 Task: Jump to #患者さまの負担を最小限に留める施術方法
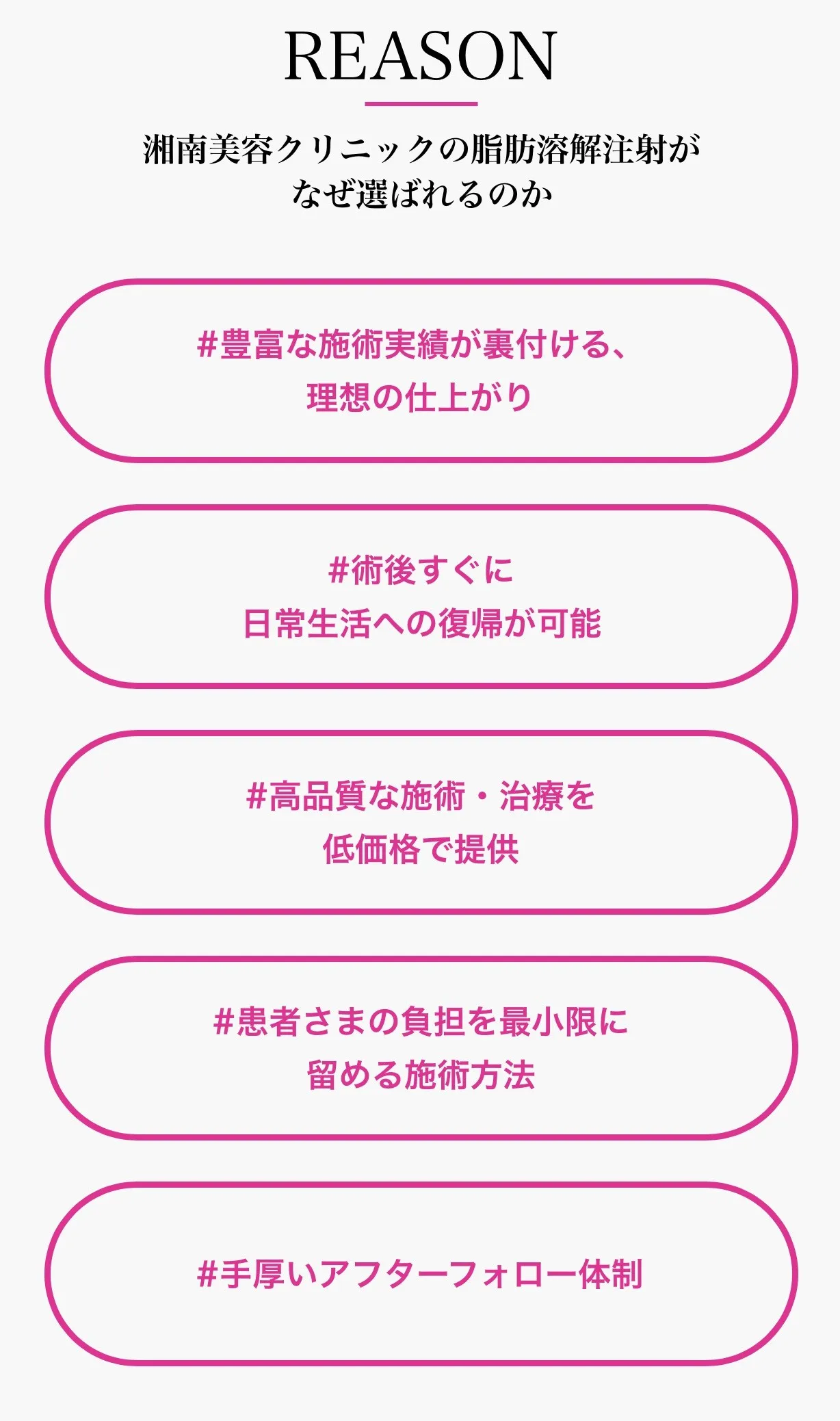click(420, 1047)
